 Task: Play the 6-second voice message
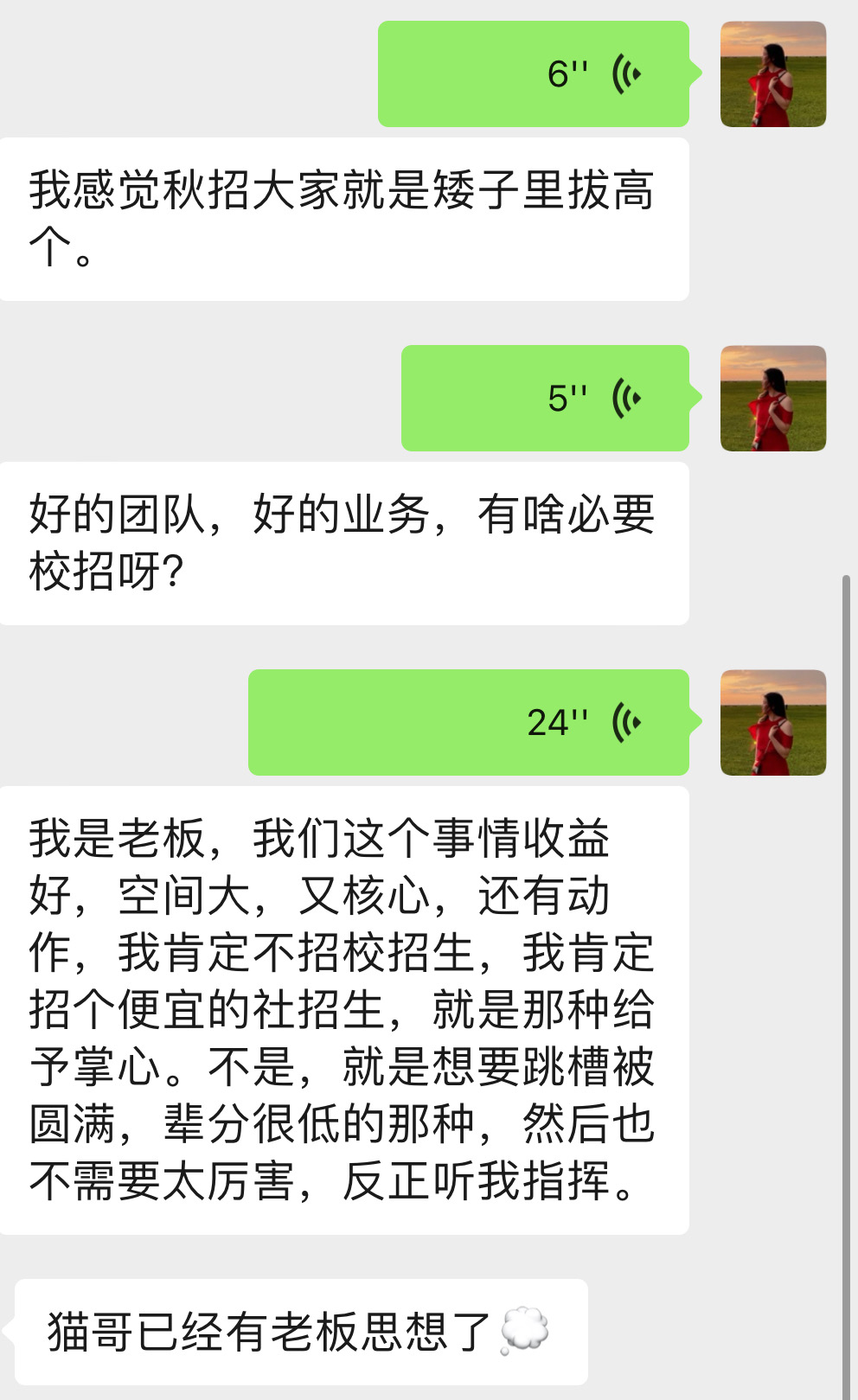point(534,74)
